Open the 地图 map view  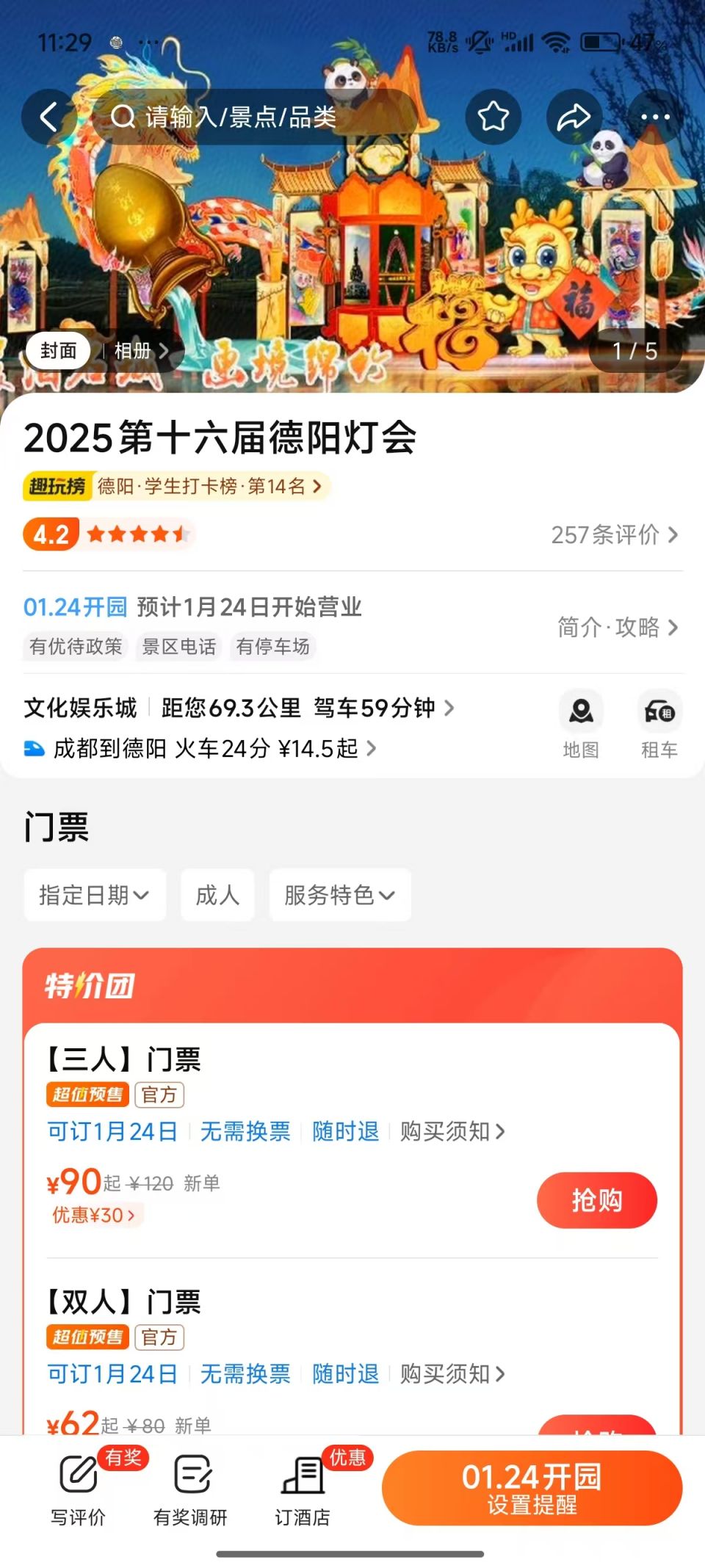tap(581, 724)
